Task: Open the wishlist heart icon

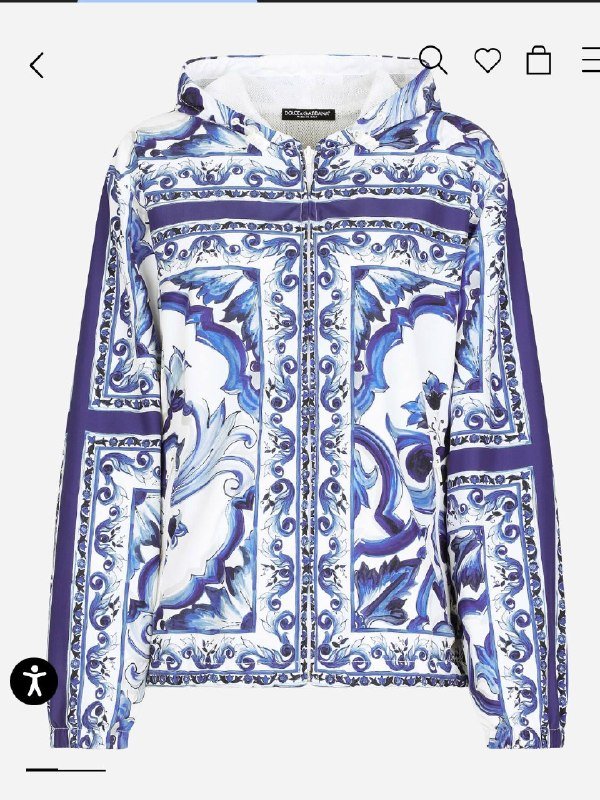Action: (487, 61)
